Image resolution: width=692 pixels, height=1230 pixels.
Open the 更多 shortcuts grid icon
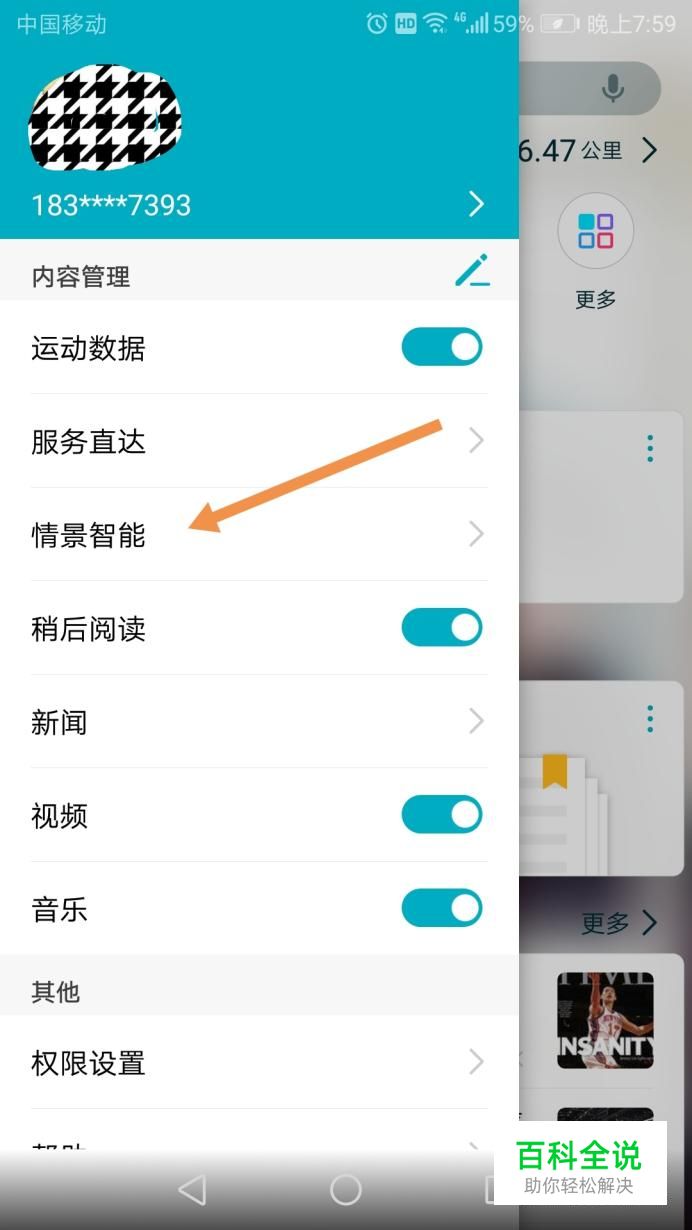tap(595, 232)
